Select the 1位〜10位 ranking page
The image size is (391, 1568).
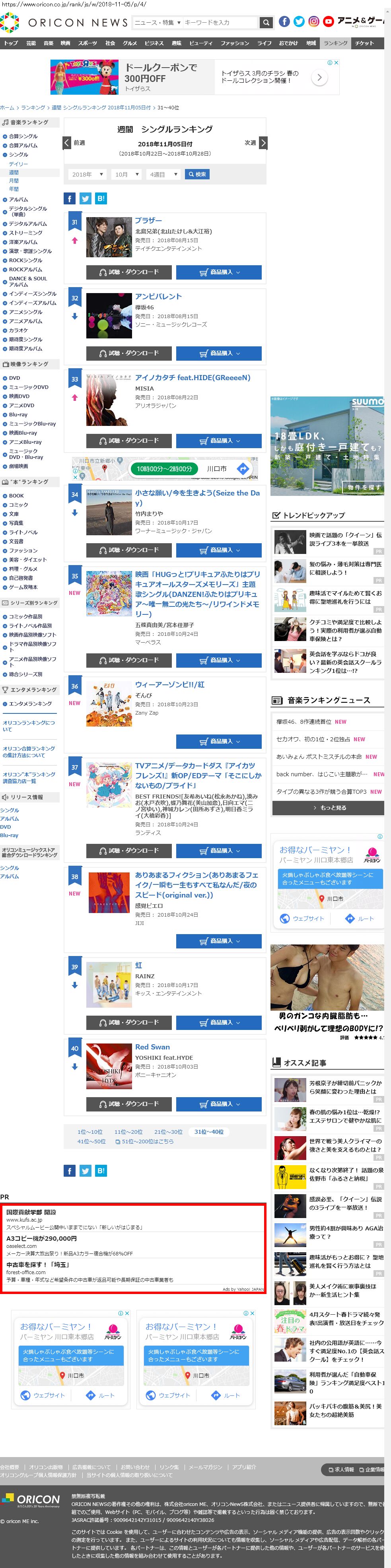[x=90, y=1132]
